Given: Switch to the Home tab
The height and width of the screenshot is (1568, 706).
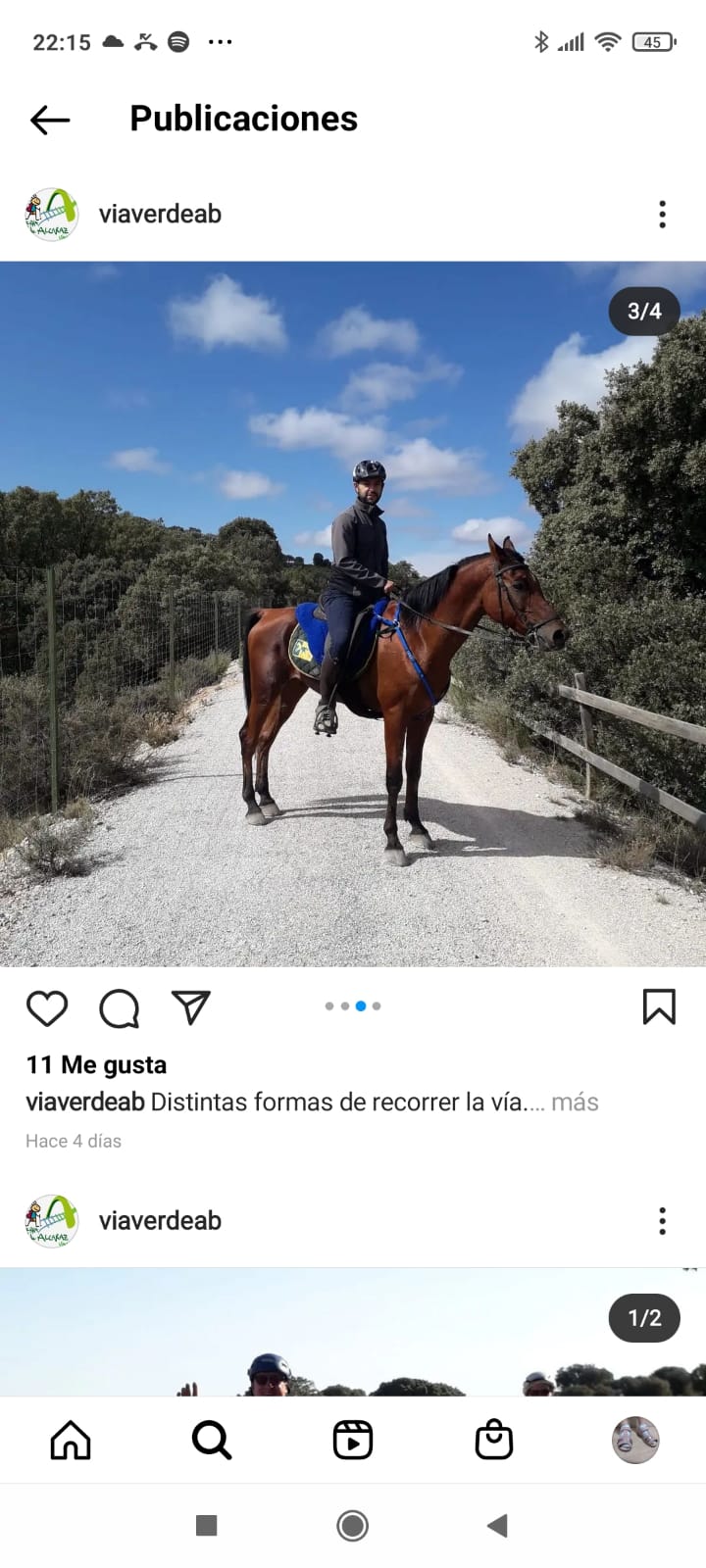Looking at the screenshot, I should (71, 1440).
